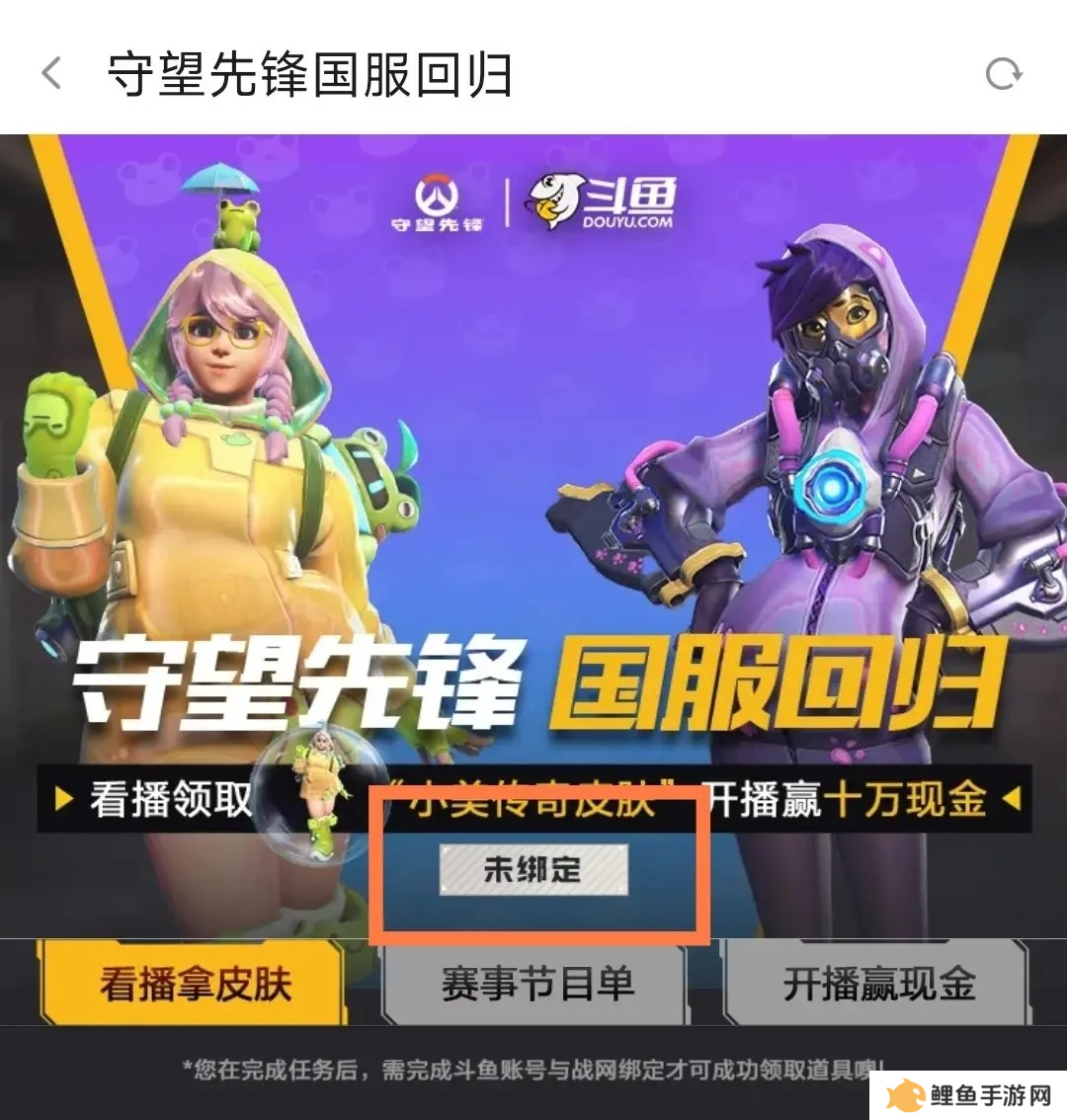Switch to the 看播拿皮肤 tab

[195, 985]
